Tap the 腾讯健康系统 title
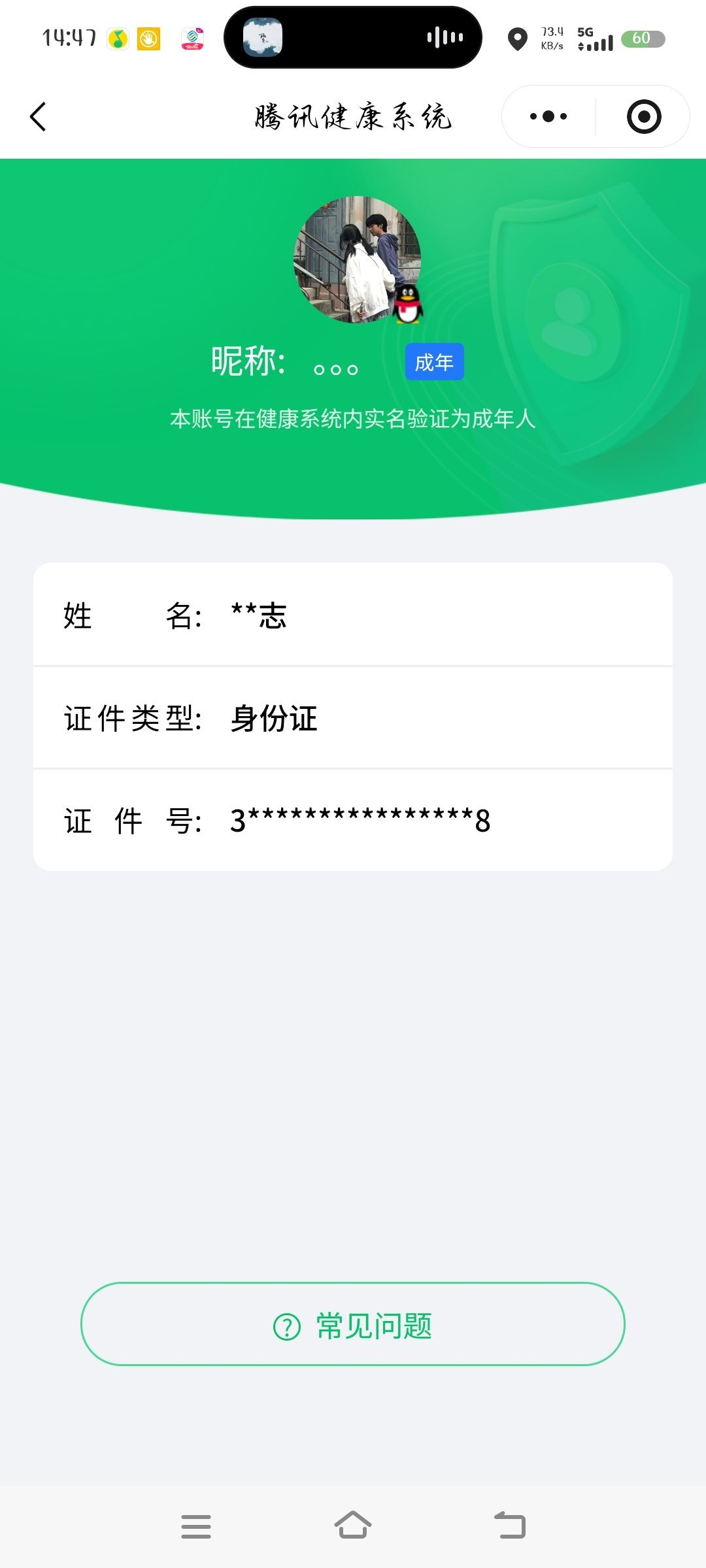The height and width of the screenshot is (1568, 706). 353,116
